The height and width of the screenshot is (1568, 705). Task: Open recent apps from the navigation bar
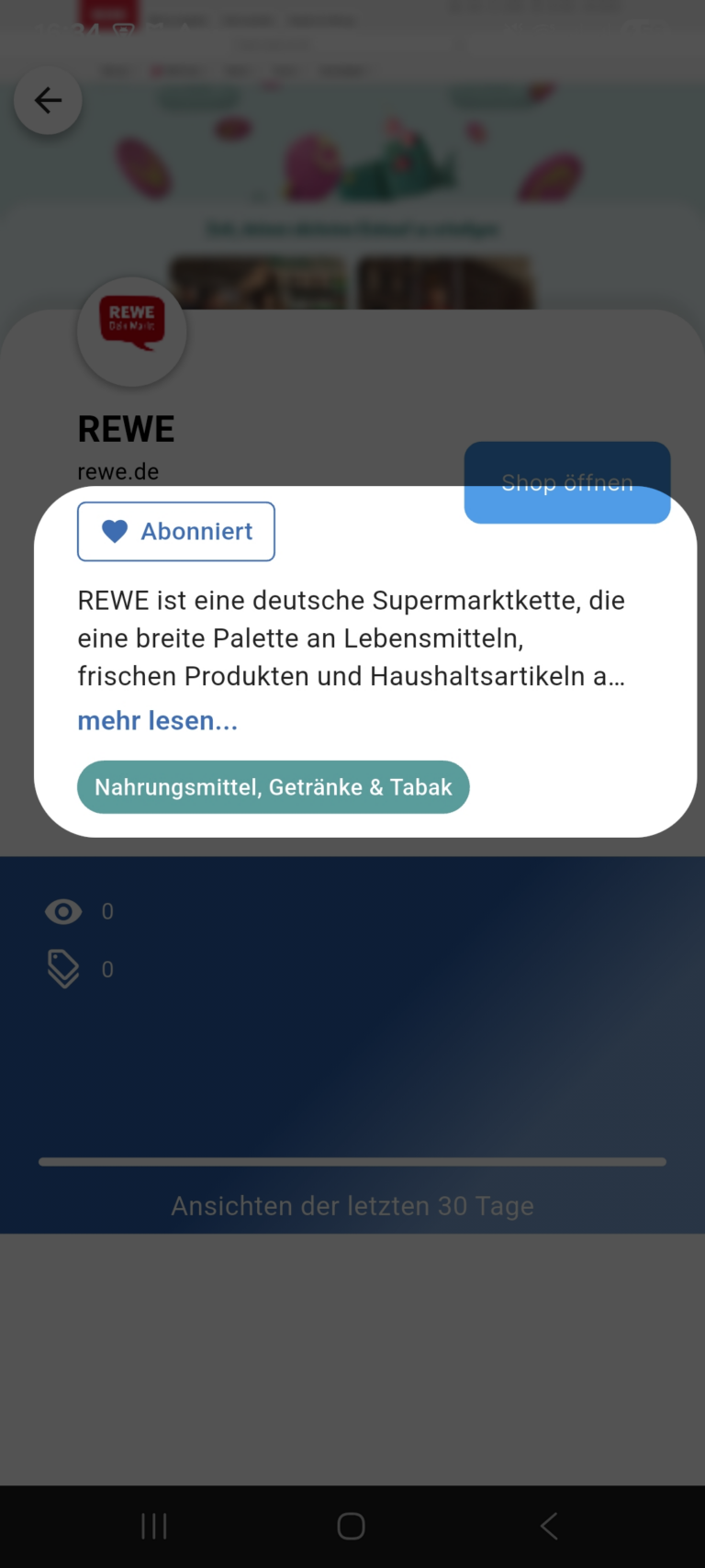(x=154, y=1526)
